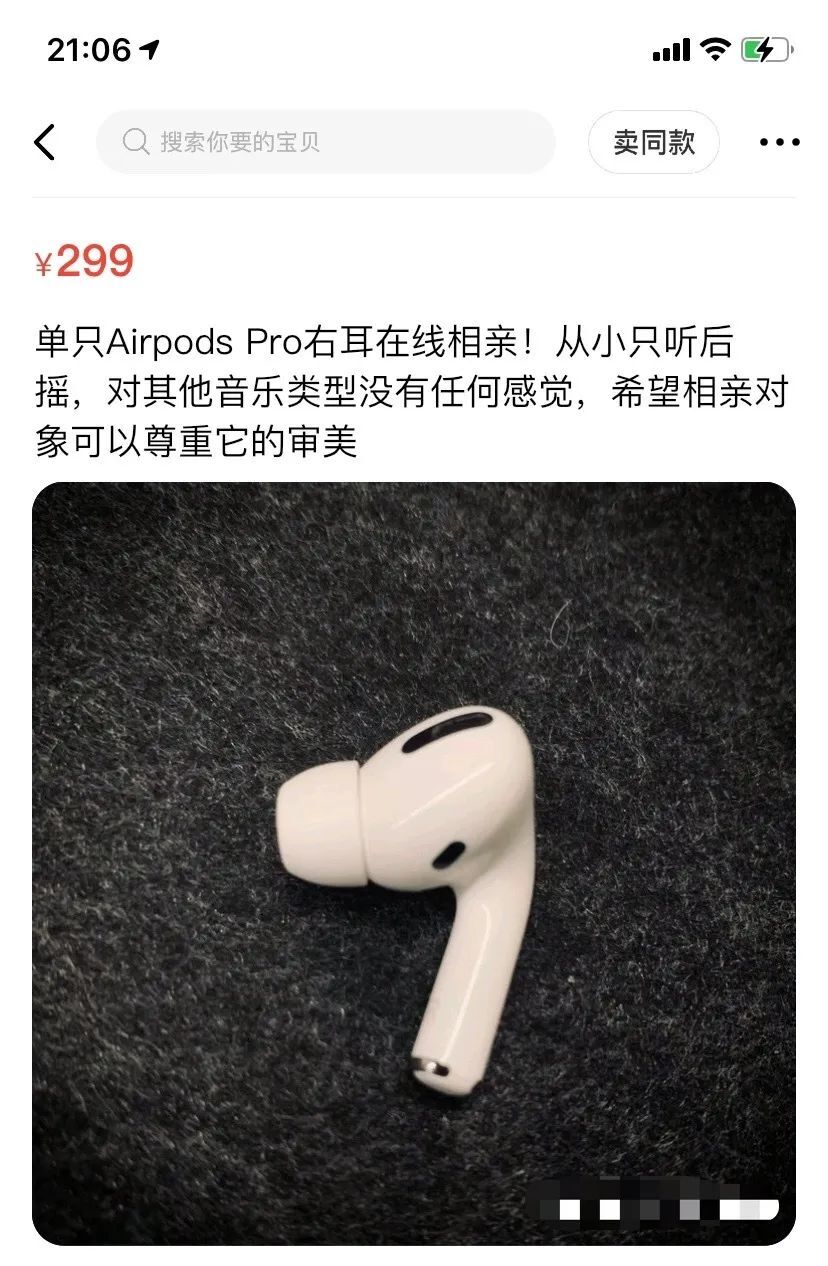Open the AirPods Pro product photo
This screenshot has width=828, height=1266.
[414, 862]
